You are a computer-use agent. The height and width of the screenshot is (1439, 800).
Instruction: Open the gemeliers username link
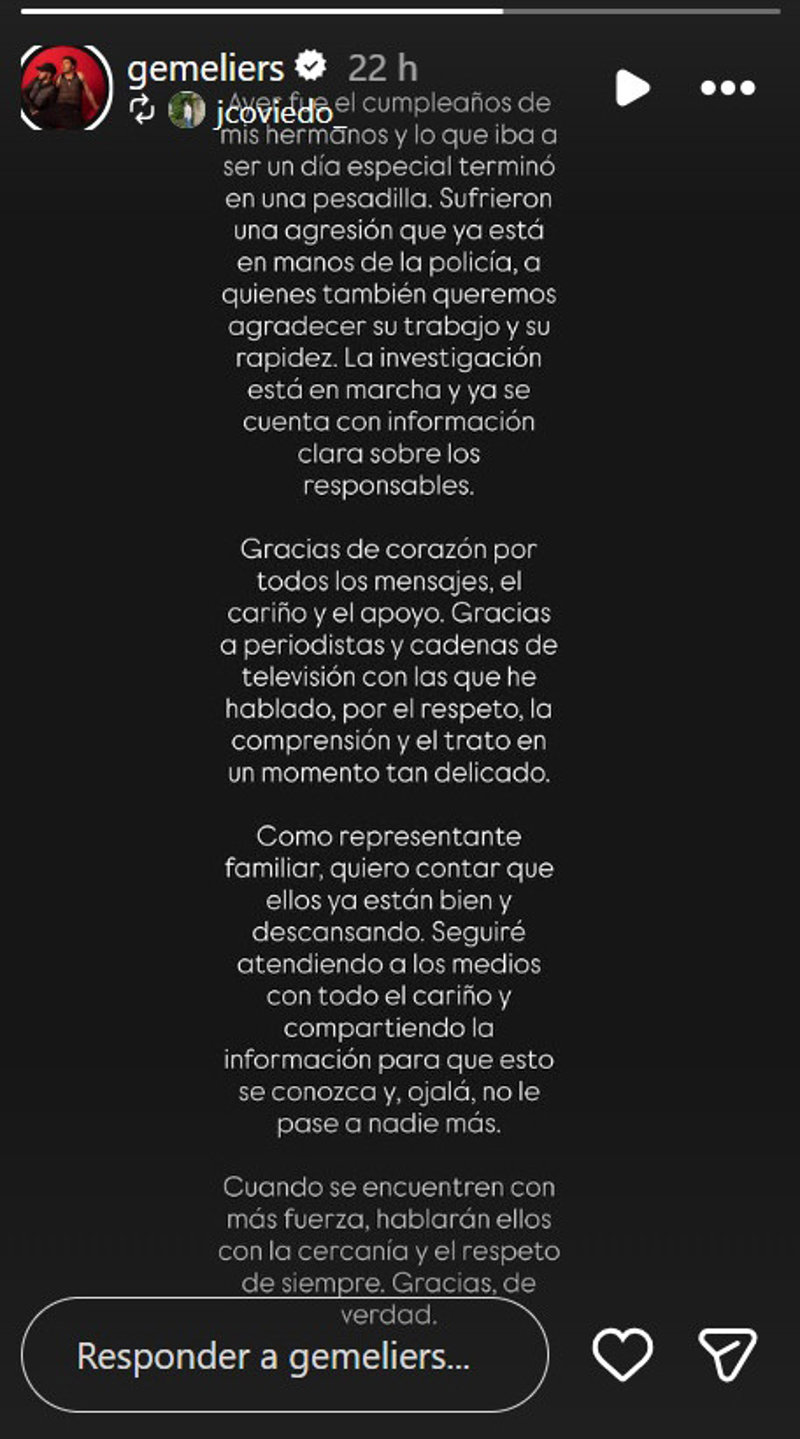click(x=206, y=67)
